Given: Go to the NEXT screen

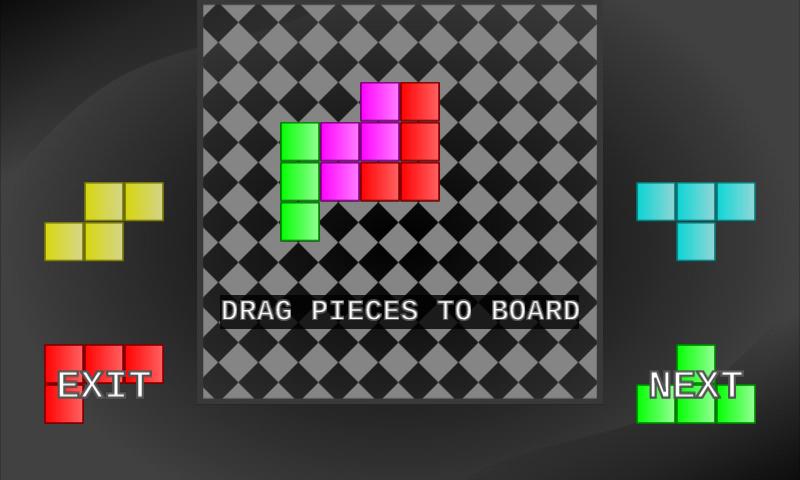Looking at the screenshot, I should (x=696, y=385).
